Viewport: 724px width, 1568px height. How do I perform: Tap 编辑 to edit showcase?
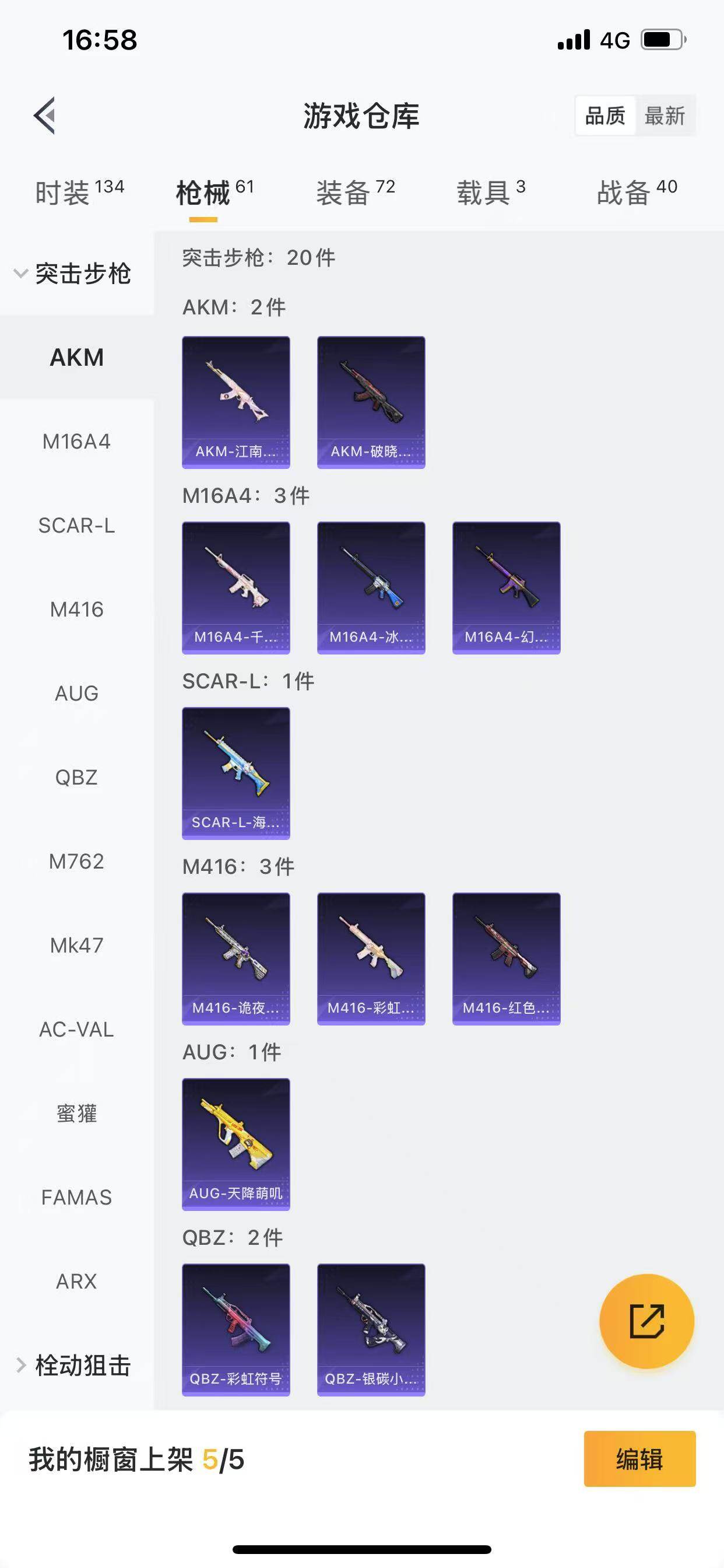point(639,1459)
